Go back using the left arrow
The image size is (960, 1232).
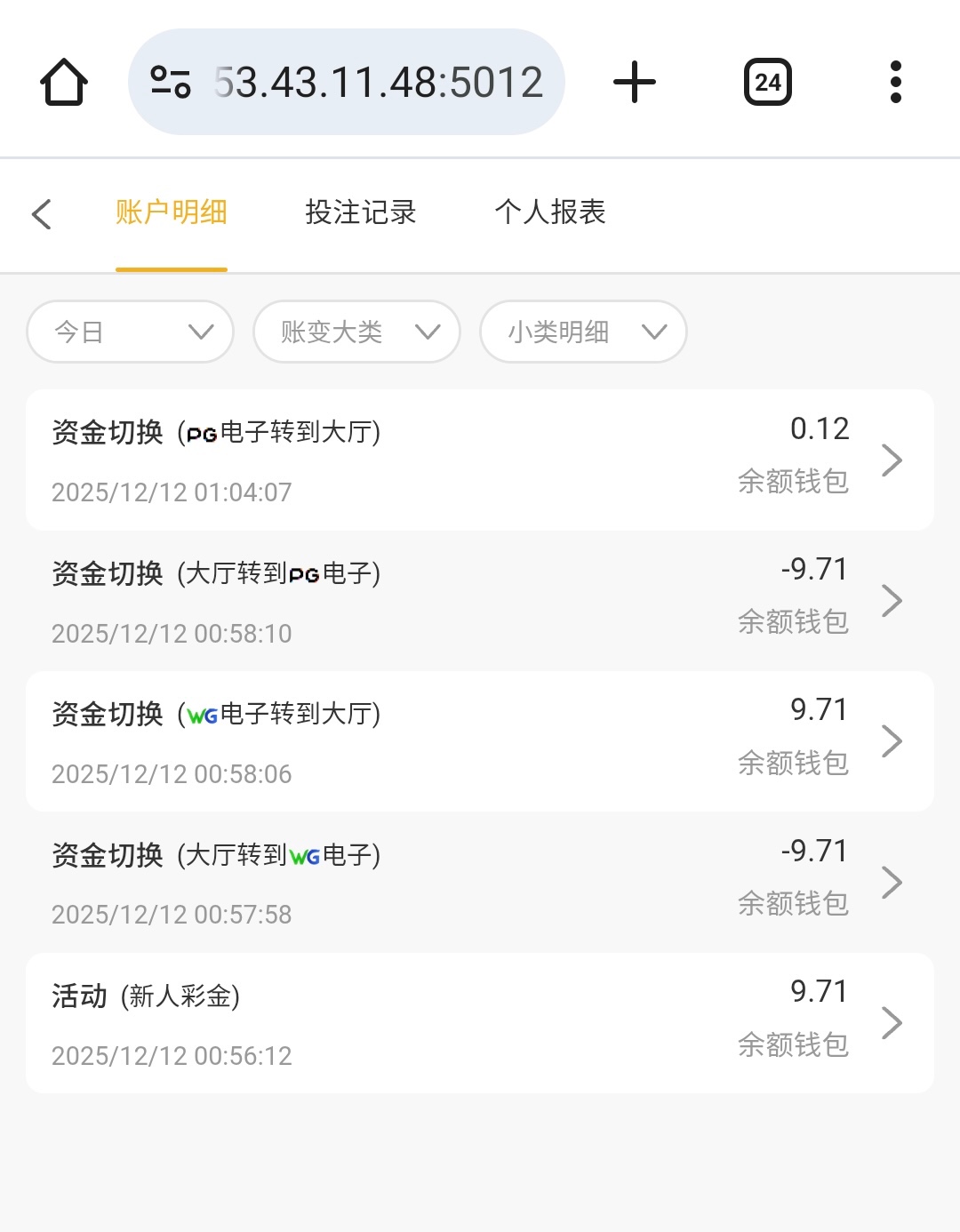pos(42,214)
